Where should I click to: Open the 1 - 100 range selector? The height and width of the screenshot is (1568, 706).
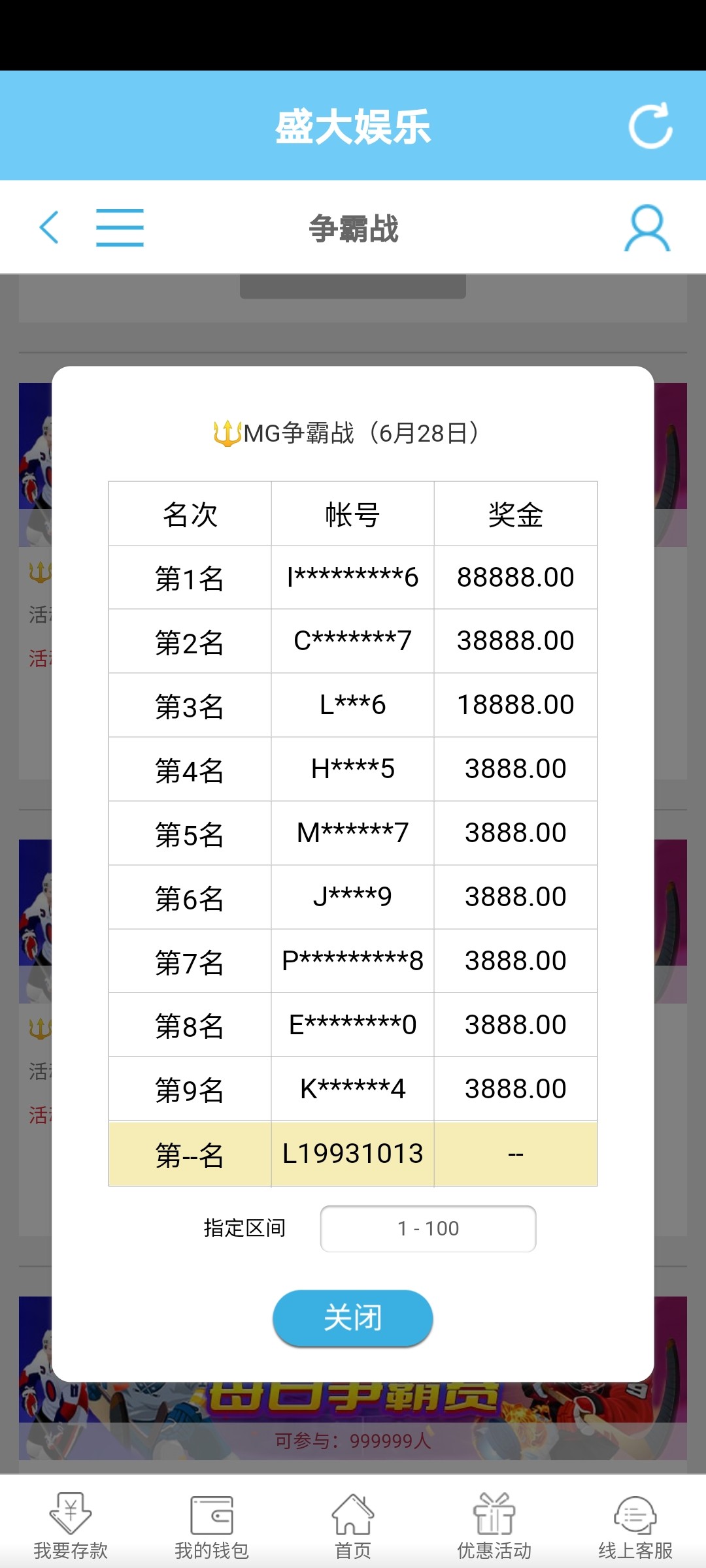pos(428,1228)
